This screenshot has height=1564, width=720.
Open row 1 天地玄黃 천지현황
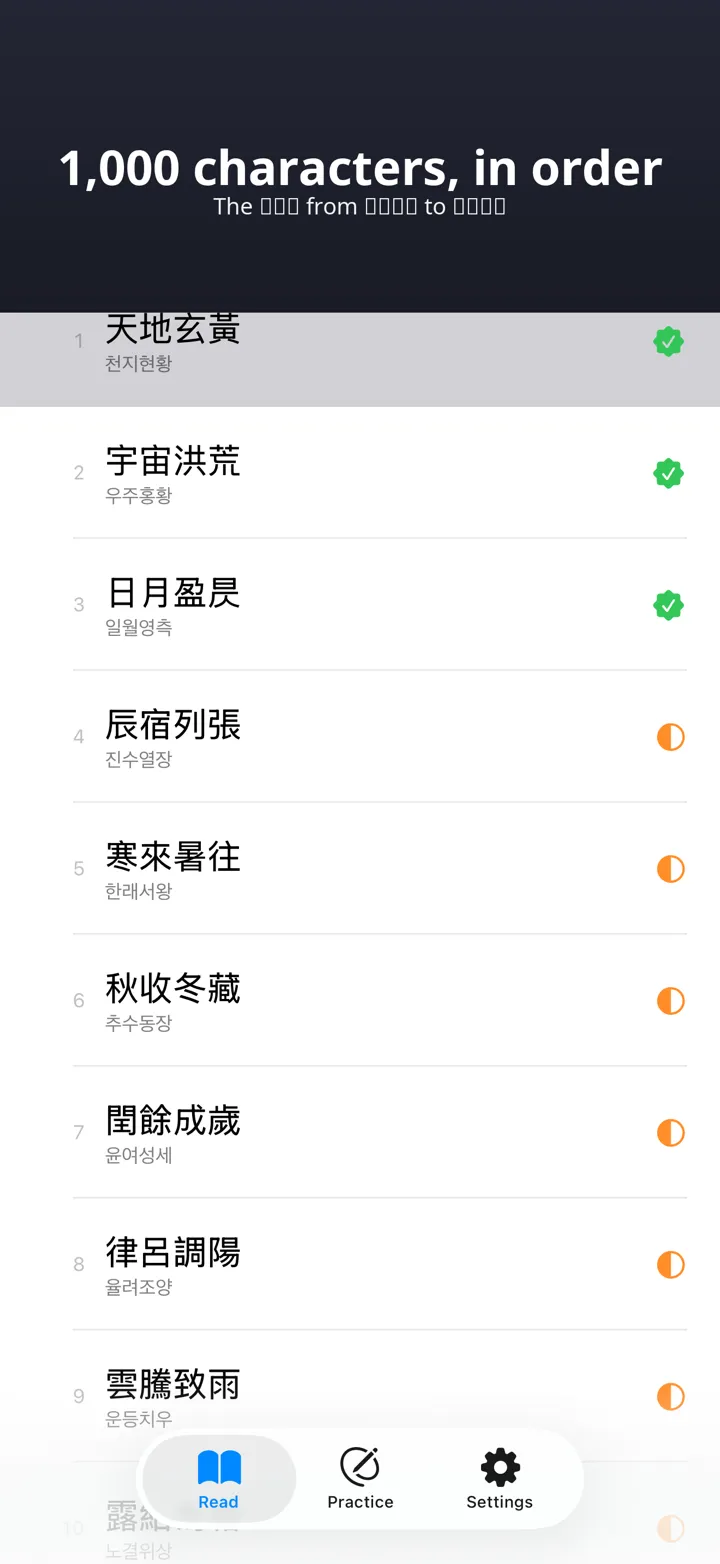[x=360, y=360]
